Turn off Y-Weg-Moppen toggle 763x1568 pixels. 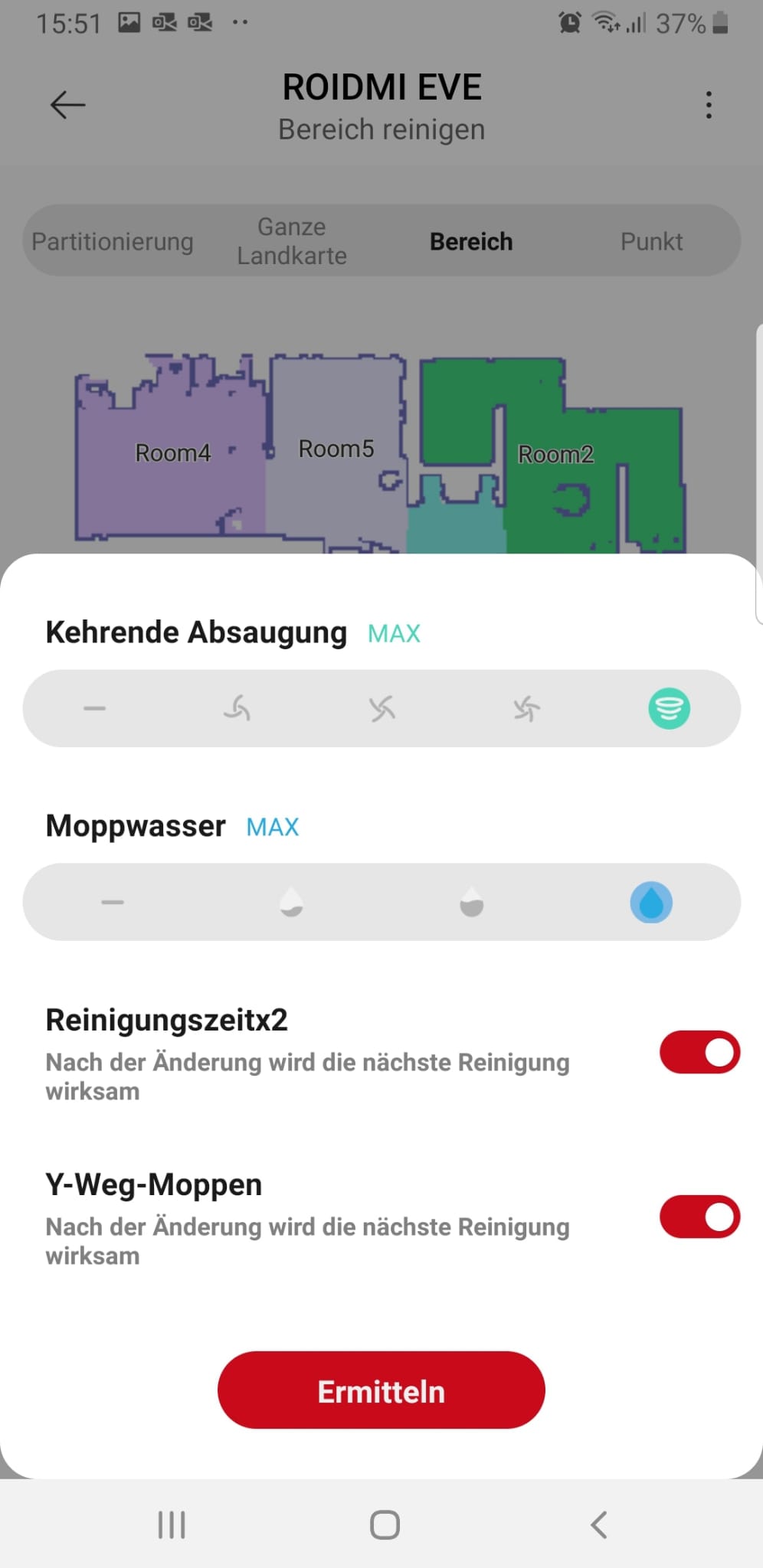click(x=699, y=1217)
